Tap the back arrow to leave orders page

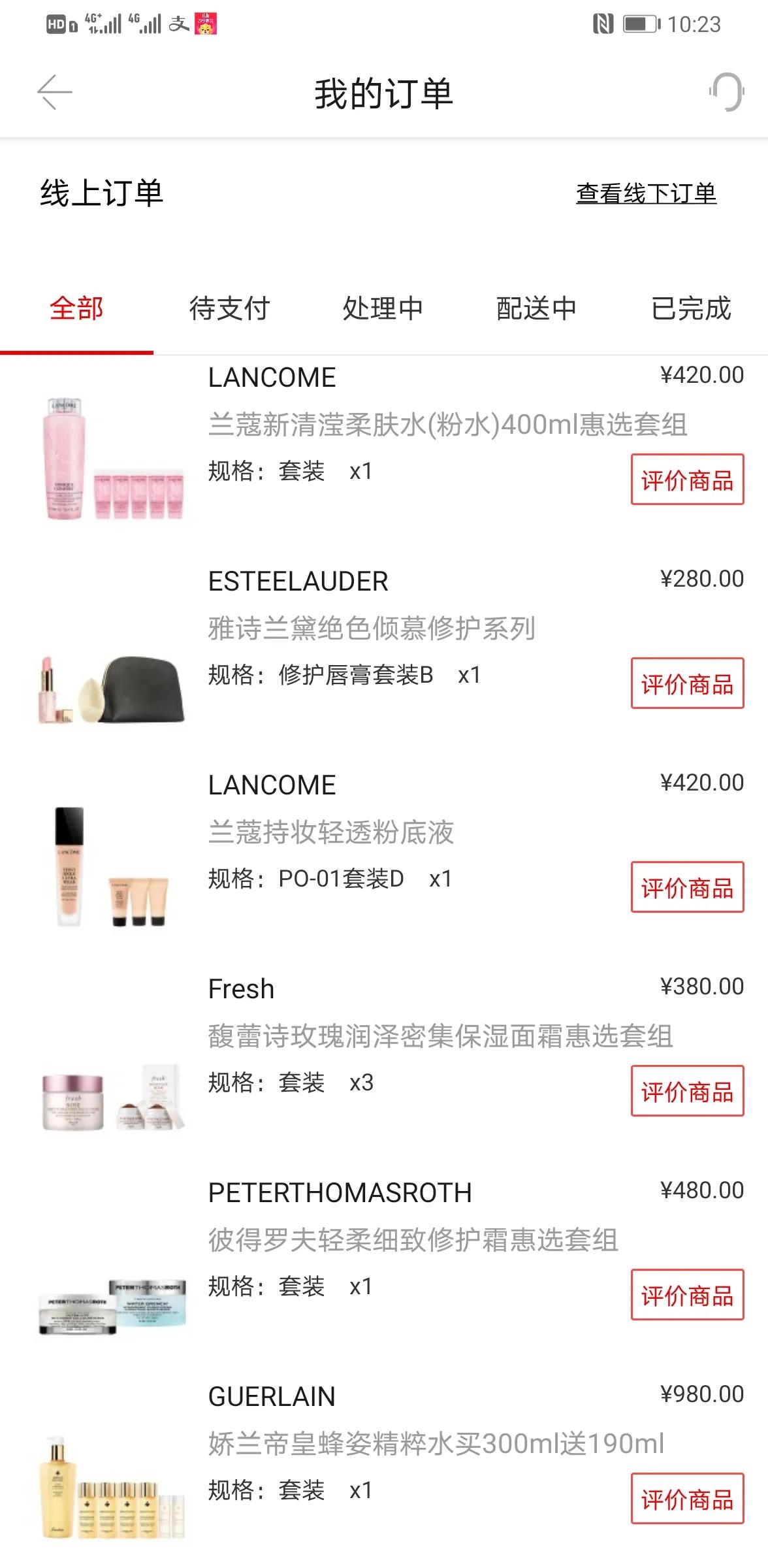(56, 92)
